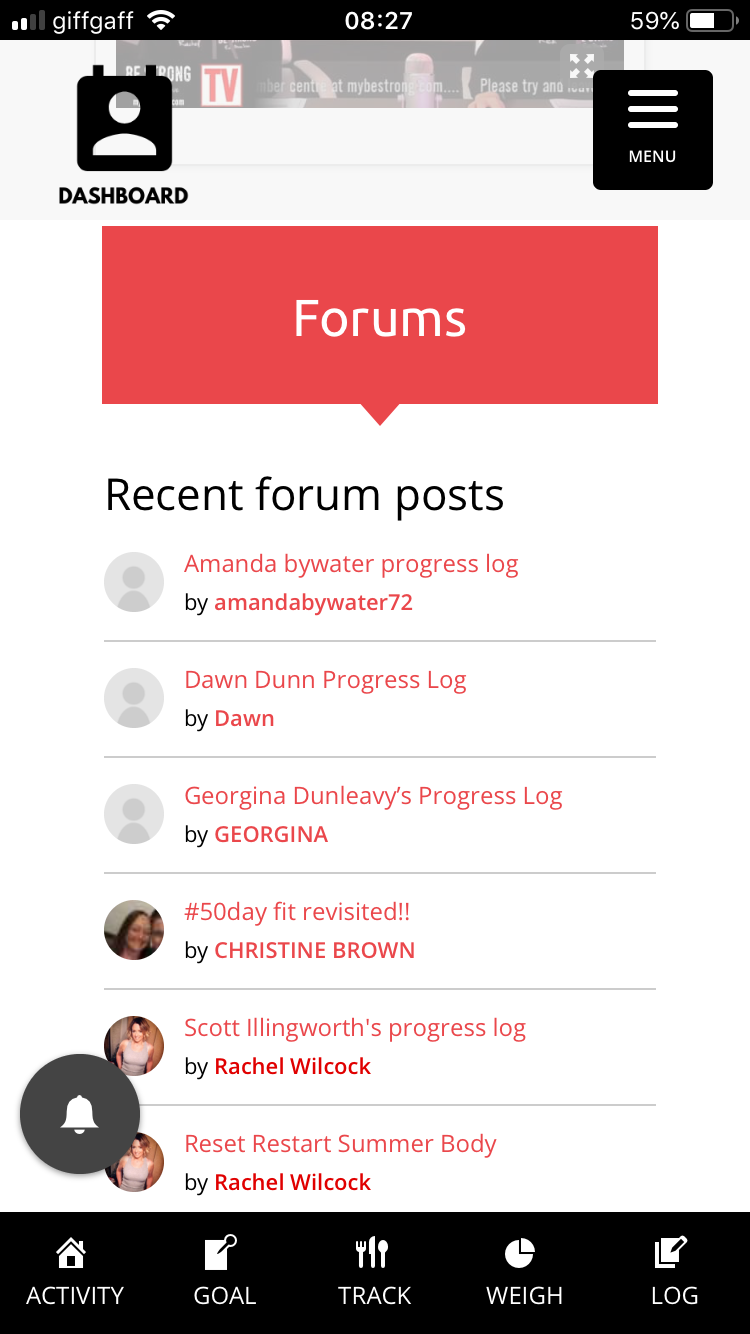Screen dimensions: 750x1334
Task: Open Amanda bywater progress log post
Action: 351,564
